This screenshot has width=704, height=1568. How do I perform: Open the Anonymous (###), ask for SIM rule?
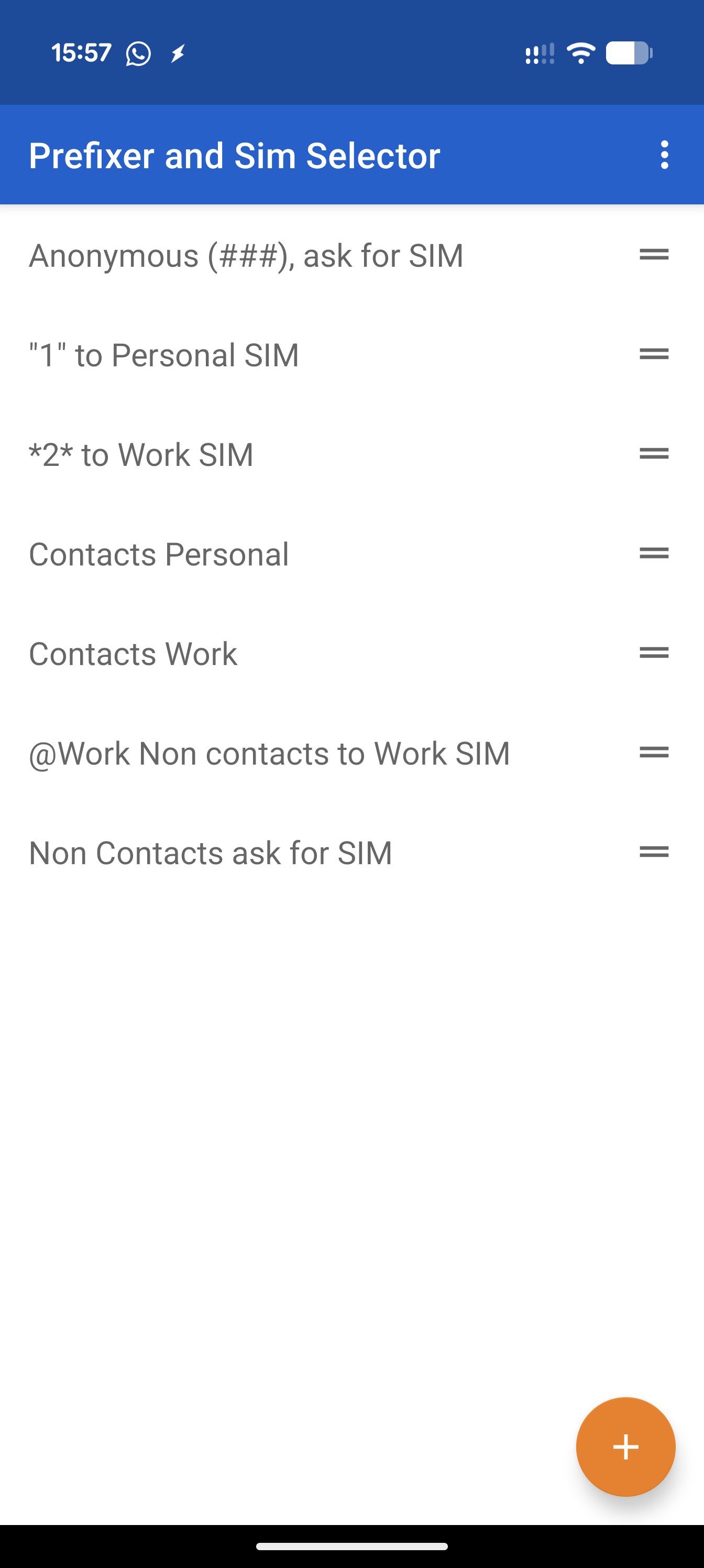point(246,255)
